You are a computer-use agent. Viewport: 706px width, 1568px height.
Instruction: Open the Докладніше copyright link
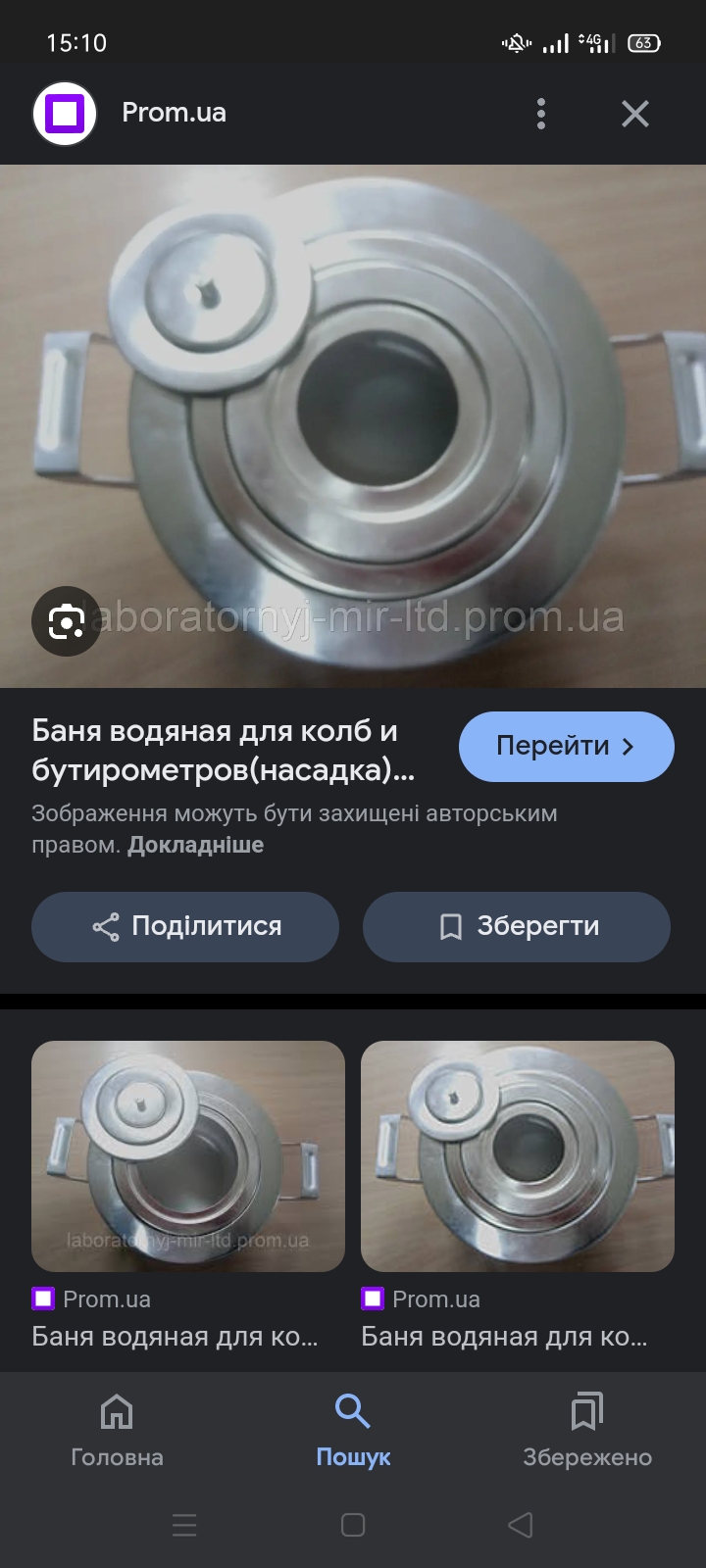(195, 845)
